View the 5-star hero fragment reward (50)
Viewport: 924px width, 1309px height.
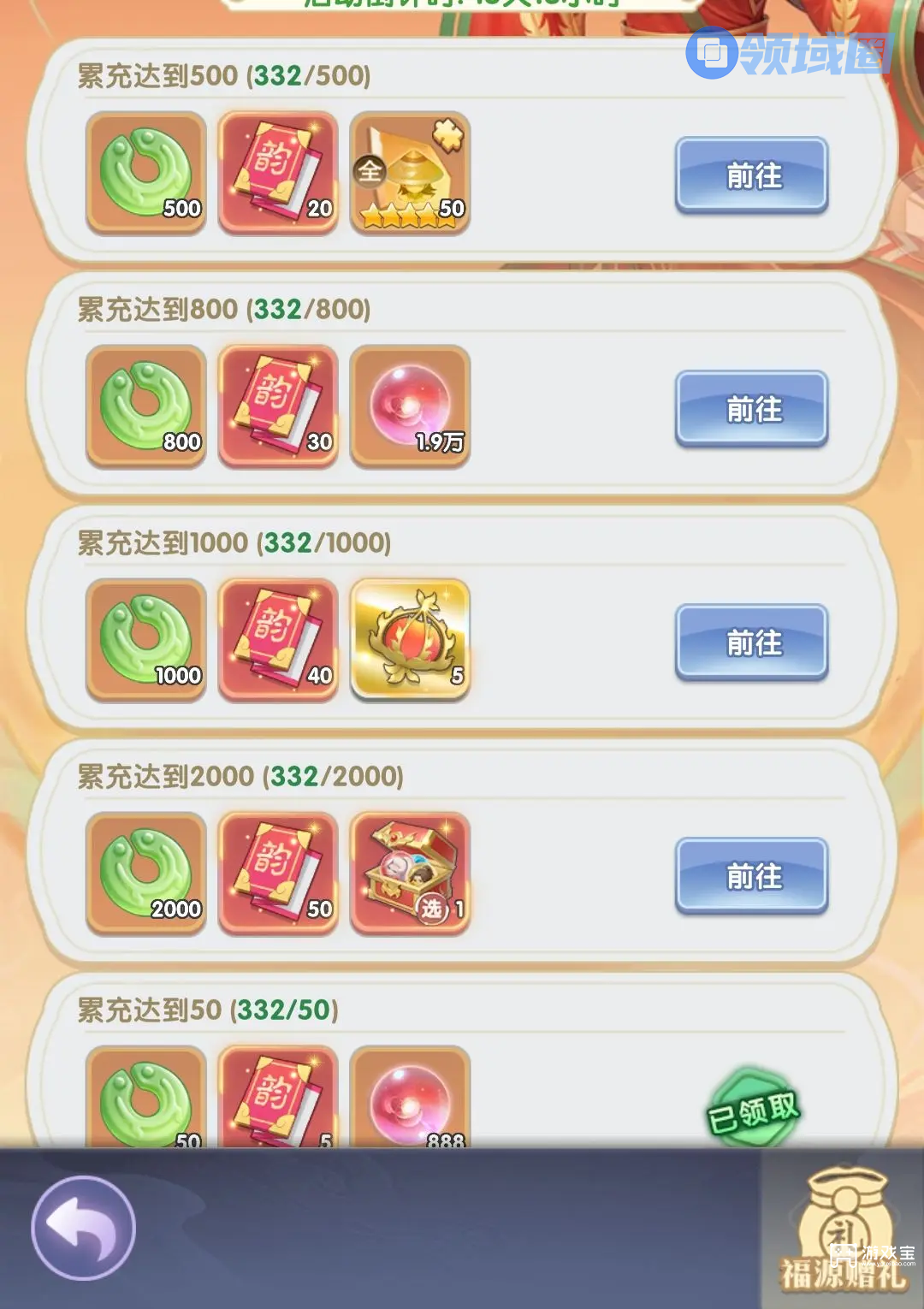pos(410,173)
